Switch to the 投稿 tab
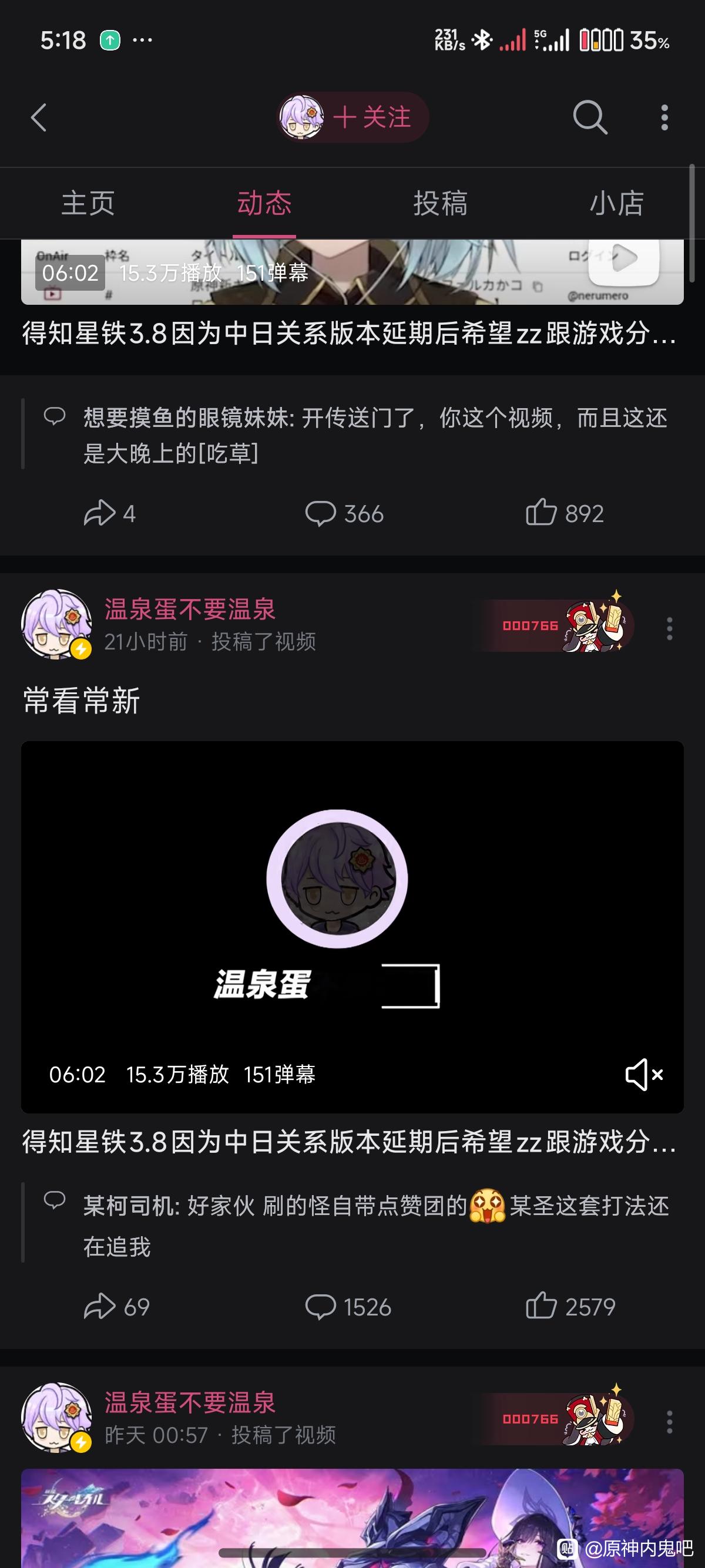Image resolution: width=705 pixels, height=1568 pixels. 440,203
